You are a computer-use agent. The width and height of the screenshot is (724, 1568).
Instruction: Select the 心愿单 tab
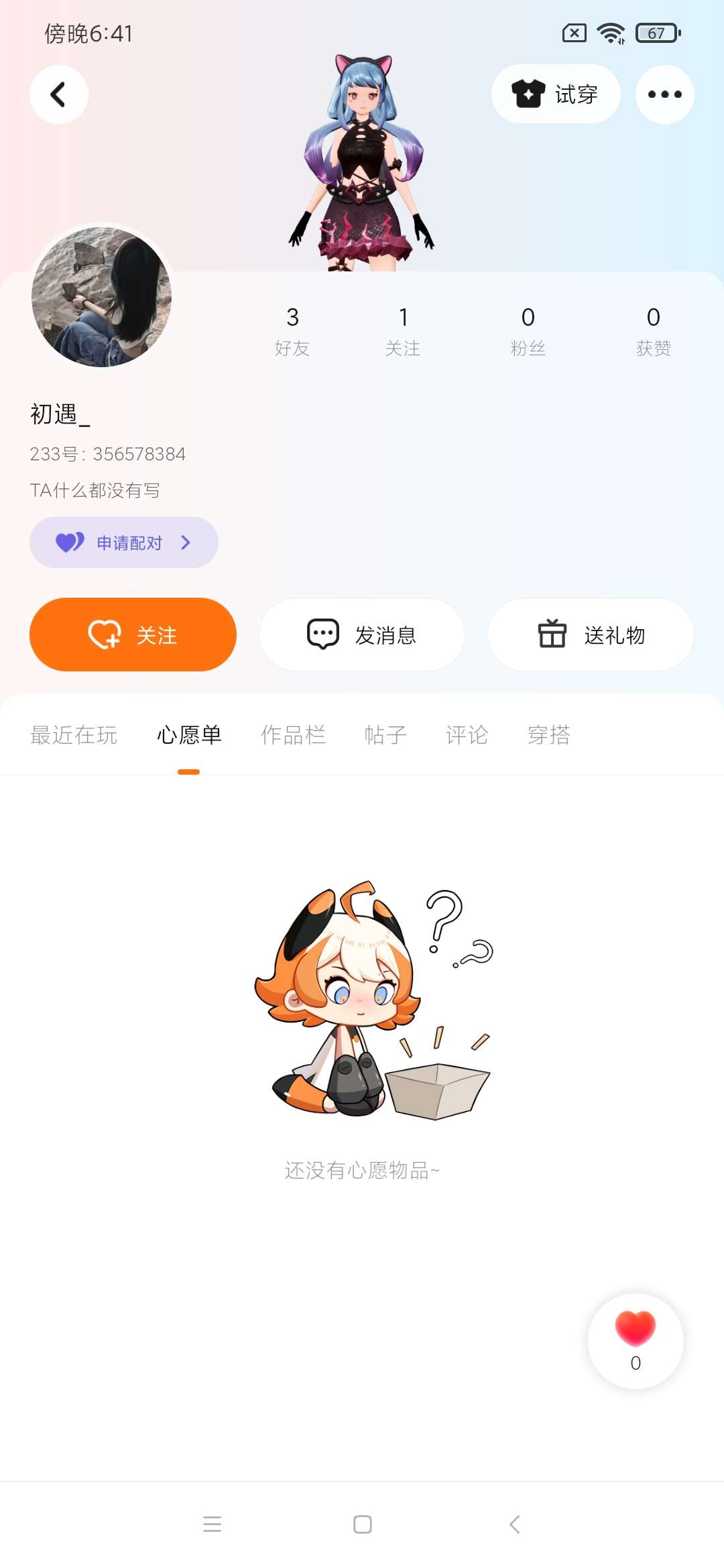189,735
